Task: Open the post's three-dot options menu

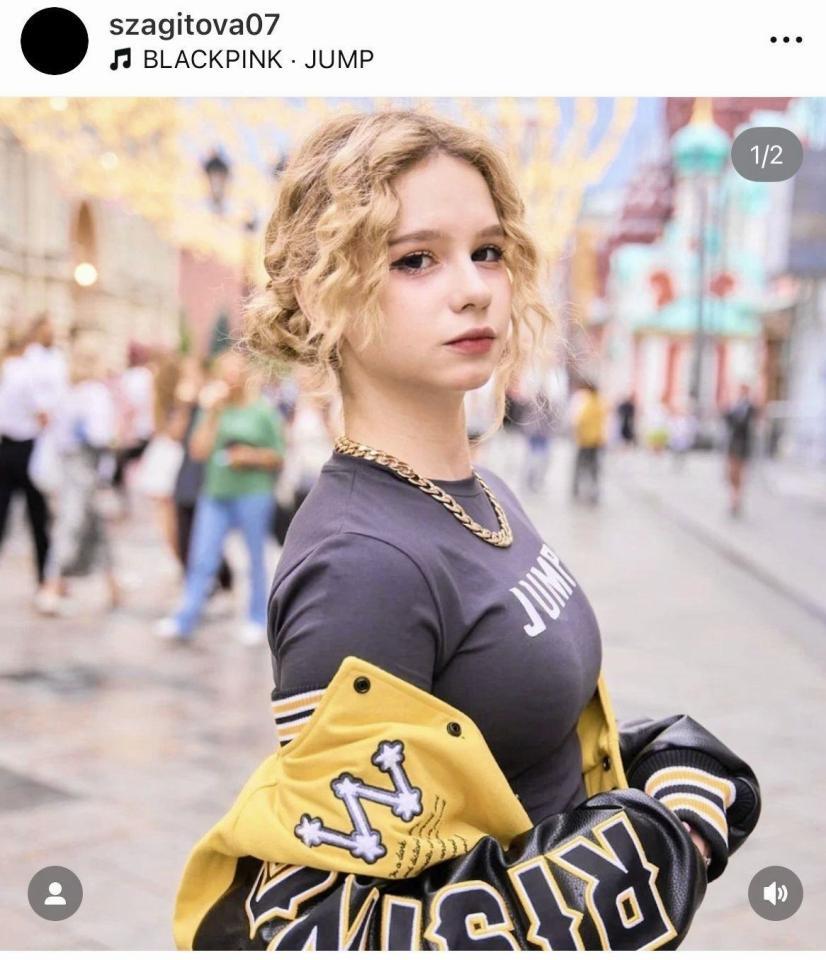Action: [786, 41]
